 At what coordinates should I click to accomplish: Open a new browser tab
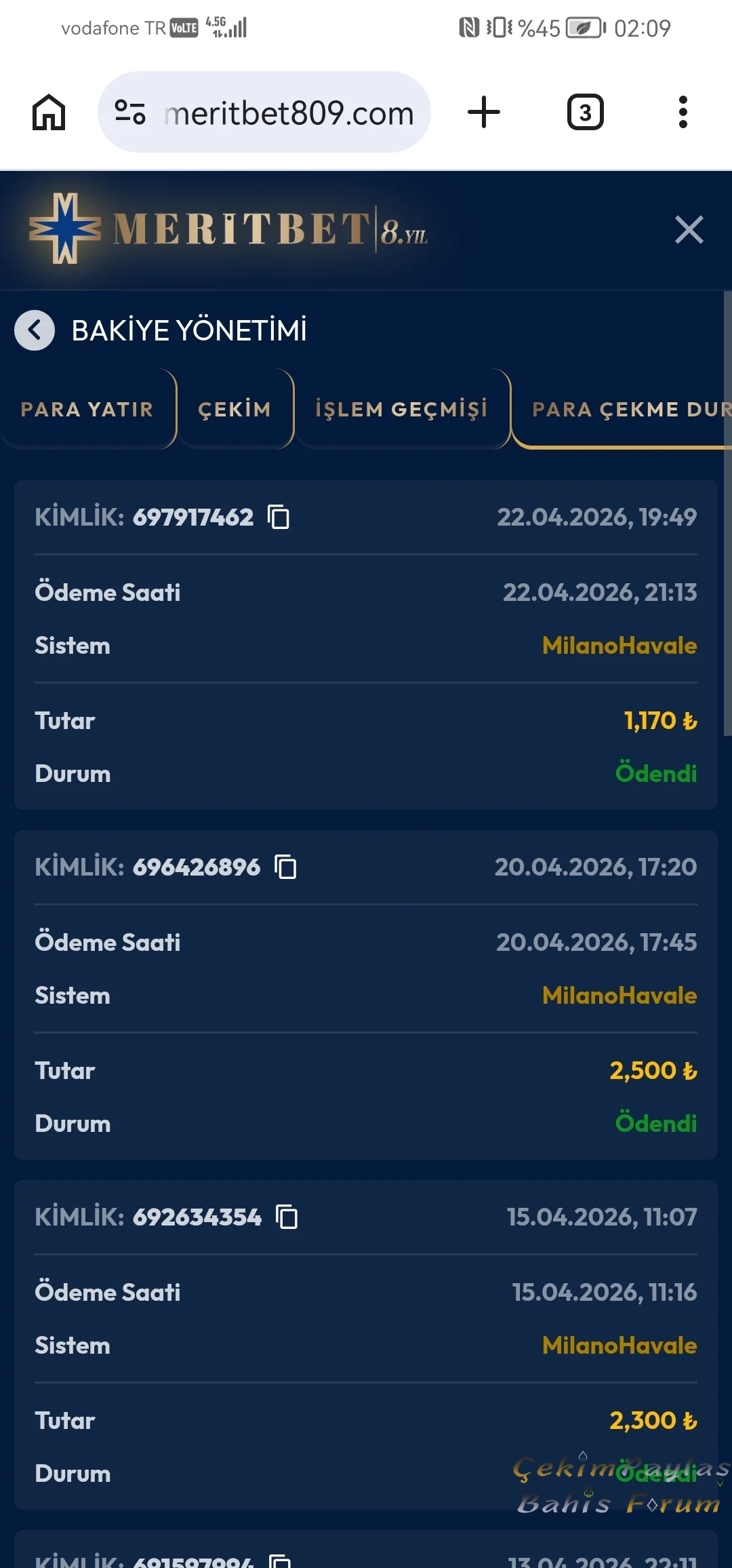click(x=484, y=113)
